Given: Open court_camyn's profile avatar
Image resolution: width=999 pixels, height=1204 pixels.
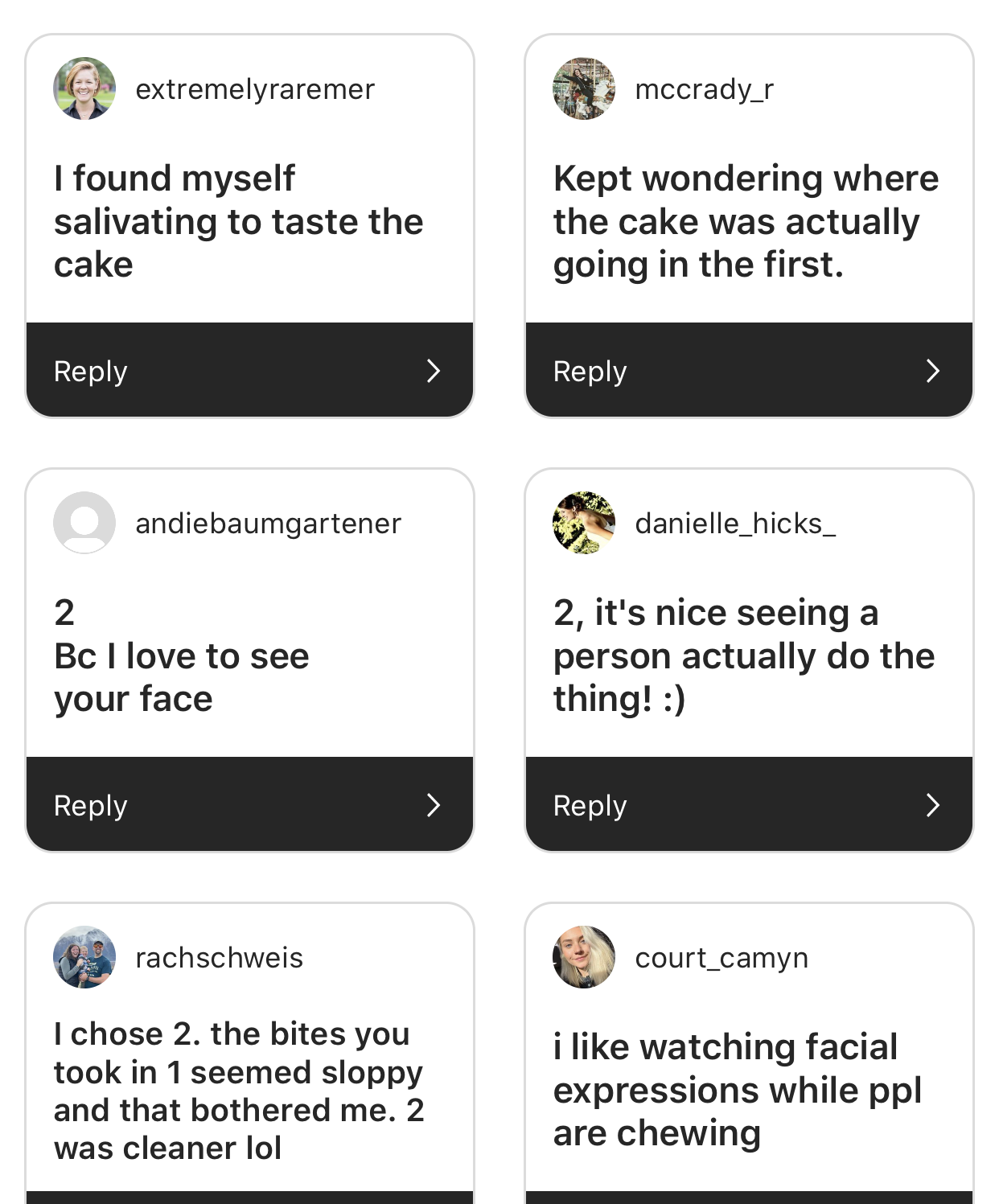Looking at the screenshot, I should click(x=584, y=957).
